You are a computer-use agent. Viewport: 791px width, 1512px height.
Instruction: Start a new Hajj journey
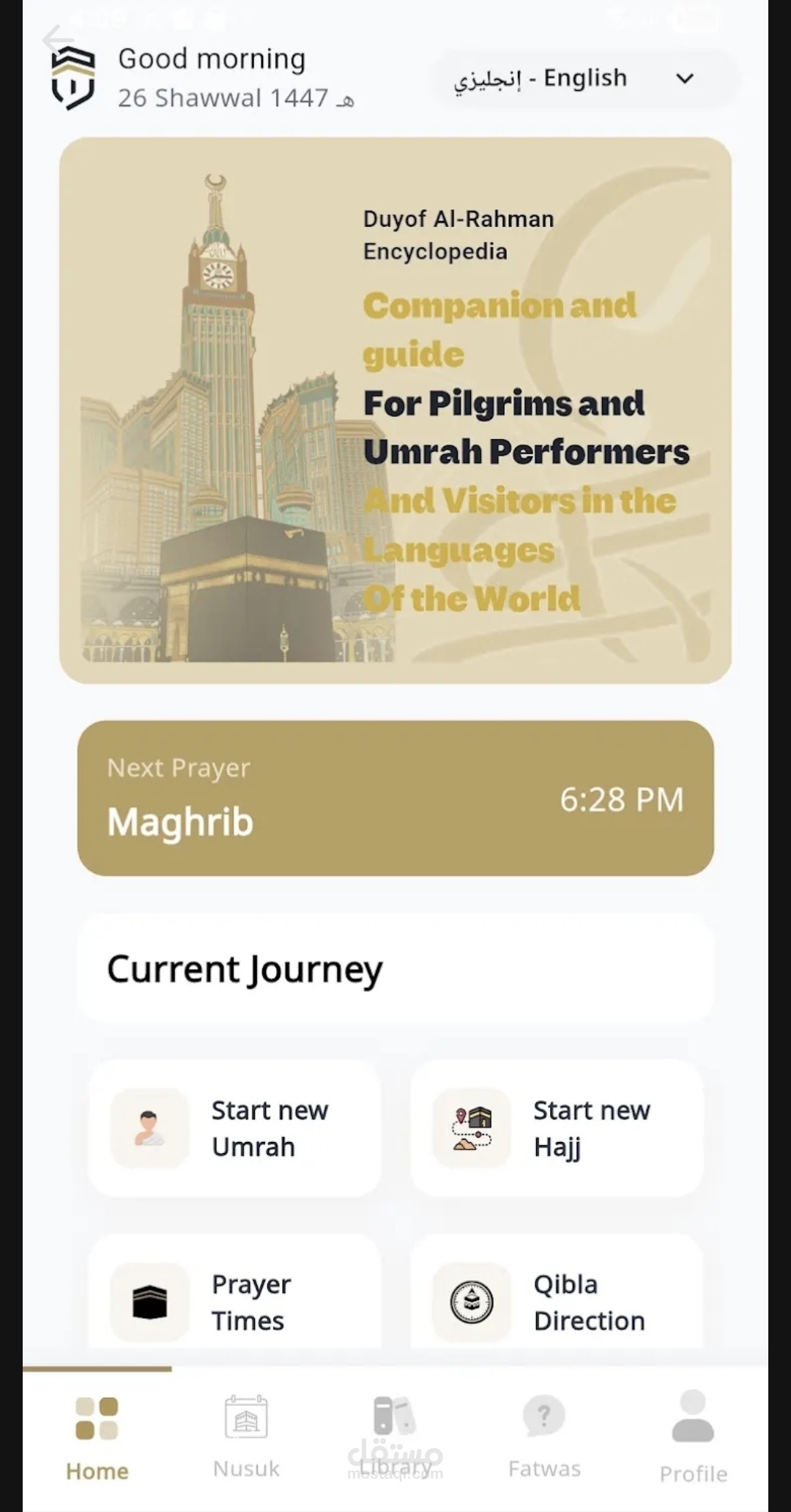click(557, 1128)
